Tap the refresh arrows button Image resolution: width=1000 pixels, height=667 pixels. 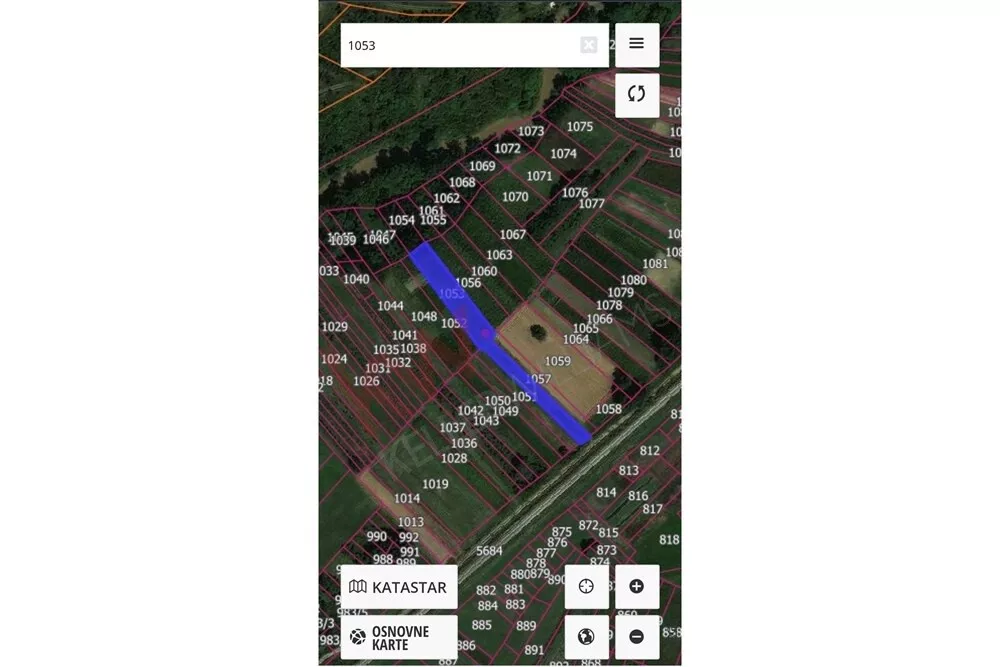637,94
